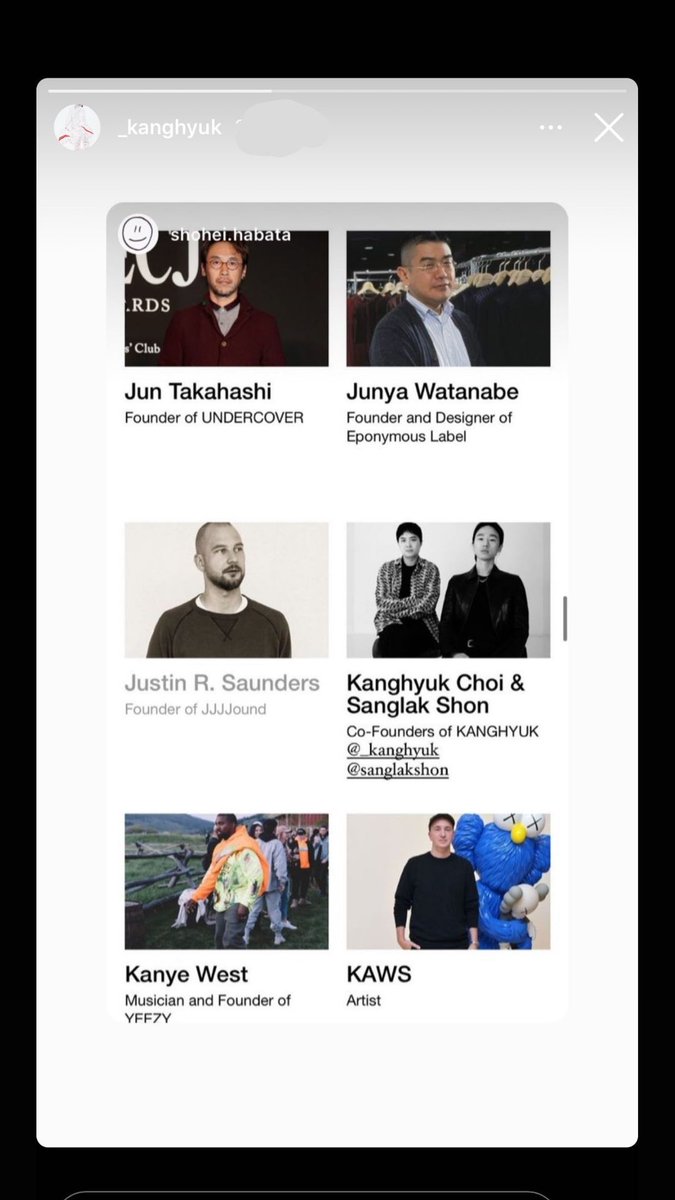The width and height of the screenshot is (675, 1200).
Task: Open the _kanghyuk profile picture
Action: tap(77, 128)
